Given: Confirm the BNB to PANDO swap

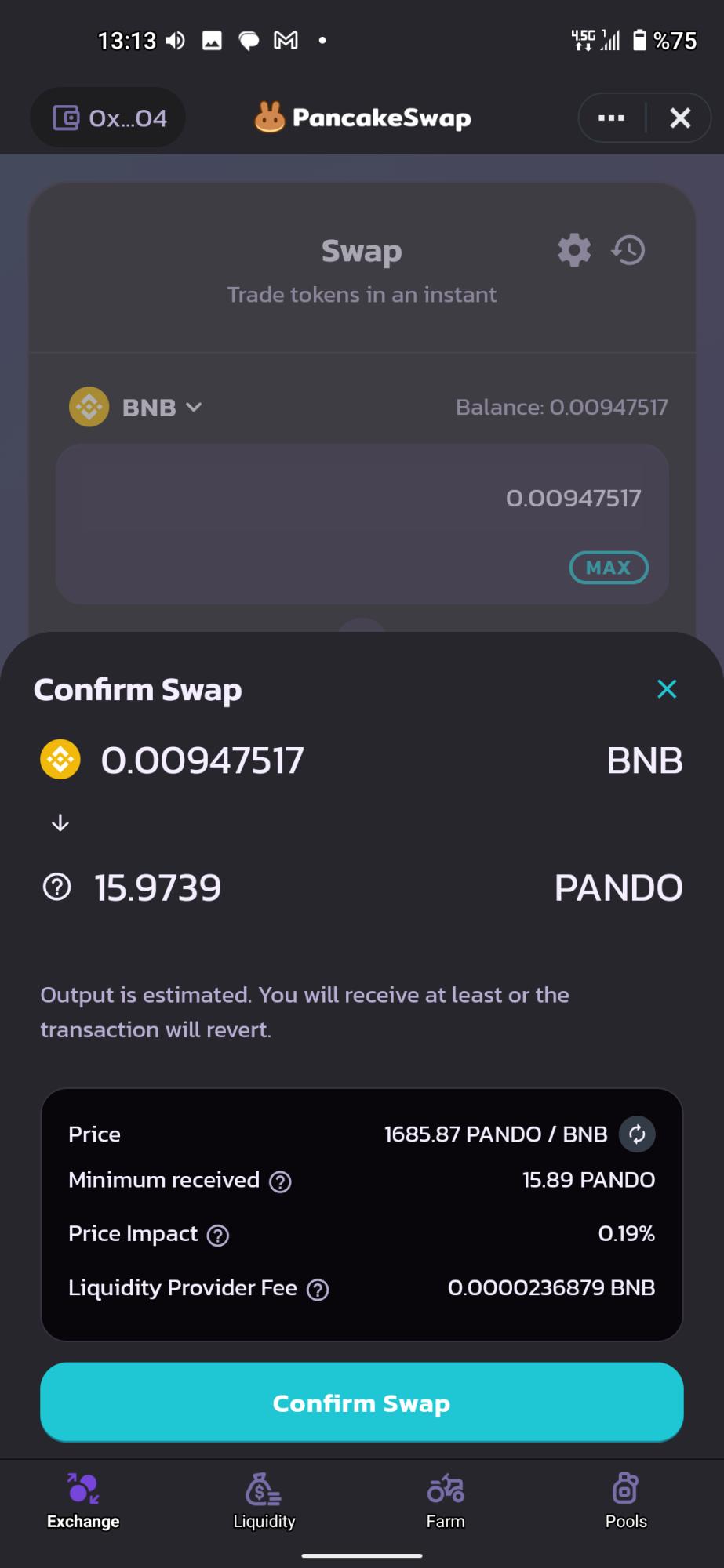Looking at the screenshot, I should [362, 1403].
